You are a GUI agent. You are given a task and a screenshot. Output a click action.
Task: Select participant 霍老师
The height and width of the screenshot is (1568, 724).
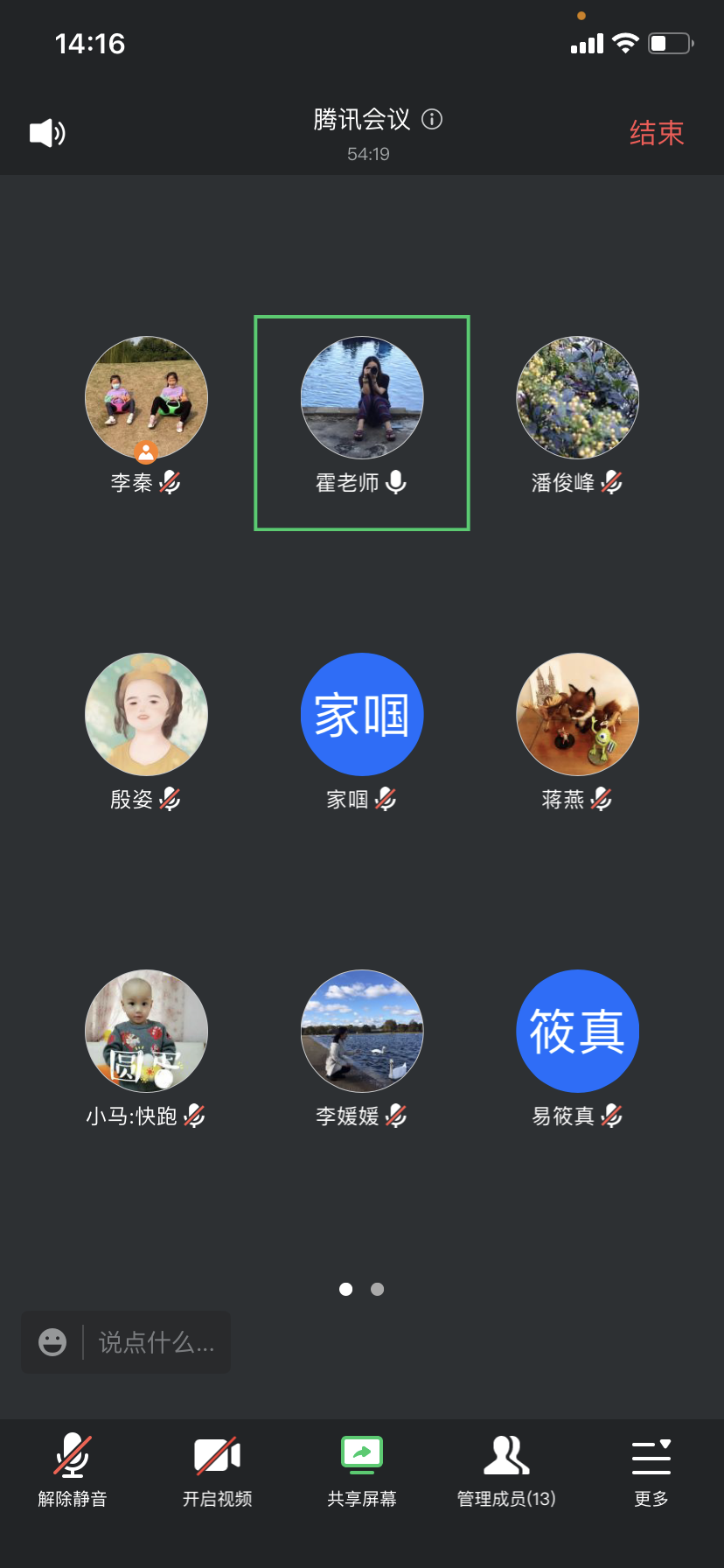point(362,398)
